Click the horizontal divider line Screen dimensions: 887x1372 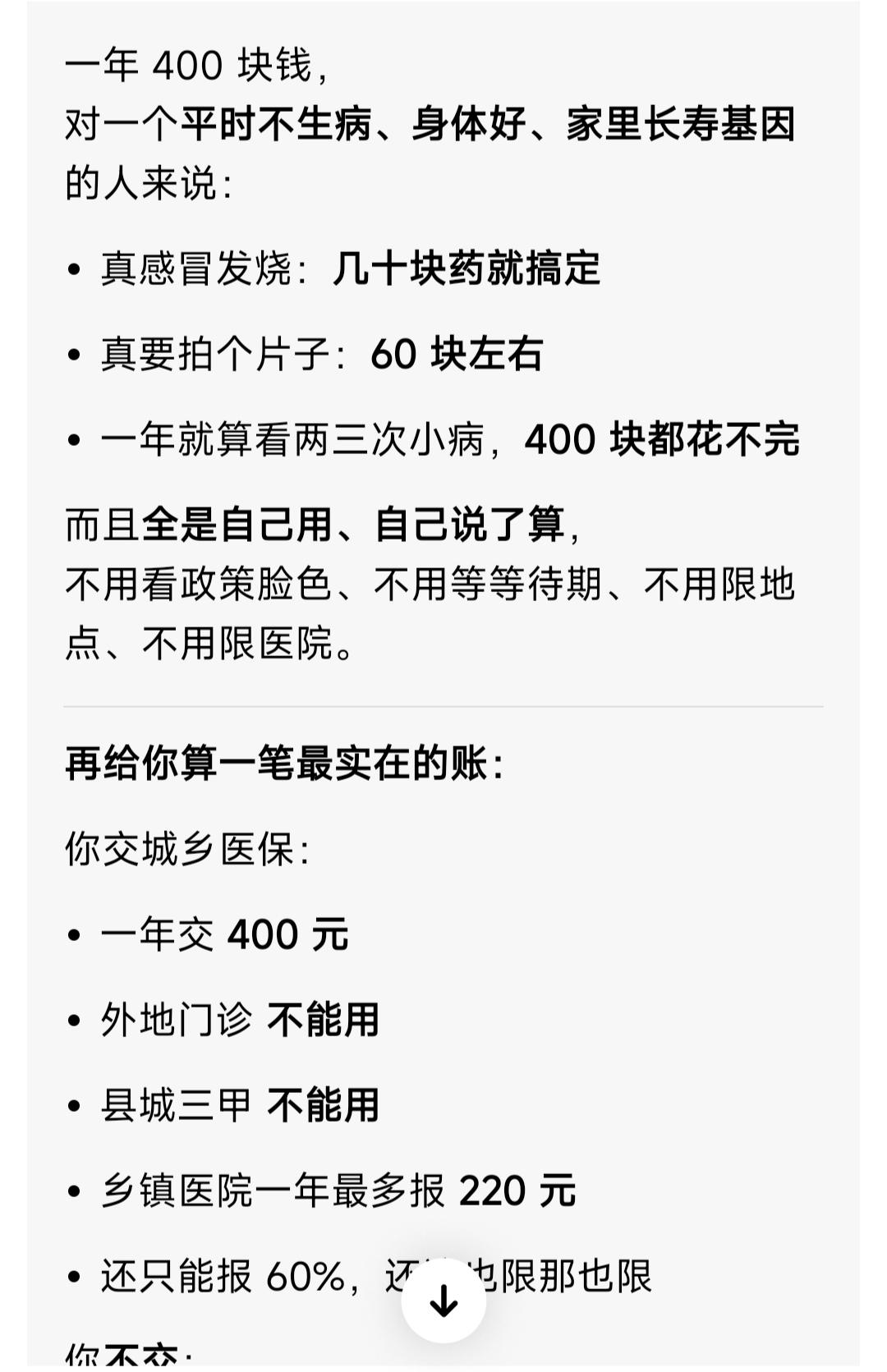443,704
